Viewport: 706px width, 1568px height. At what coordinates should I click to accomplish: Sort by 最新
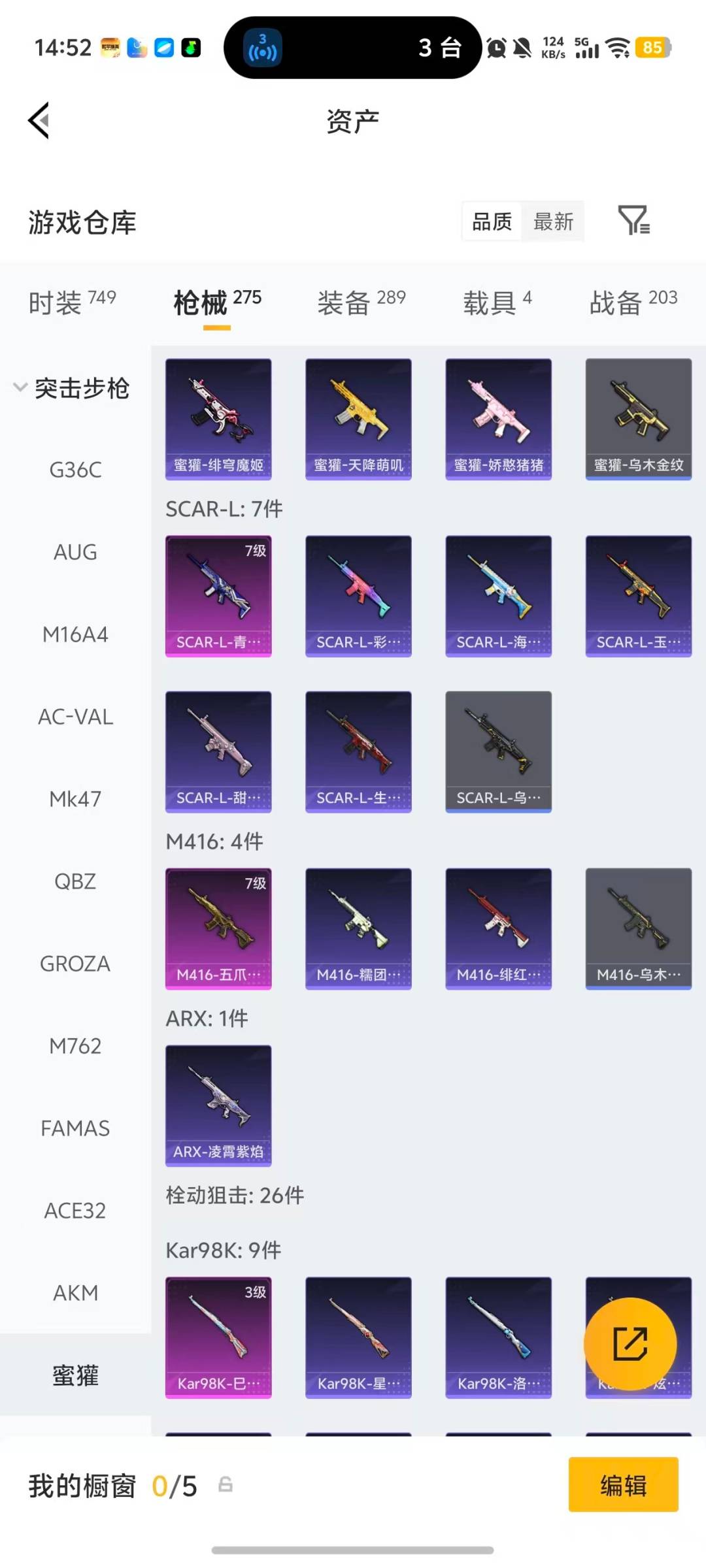click(x=553, y=221)
